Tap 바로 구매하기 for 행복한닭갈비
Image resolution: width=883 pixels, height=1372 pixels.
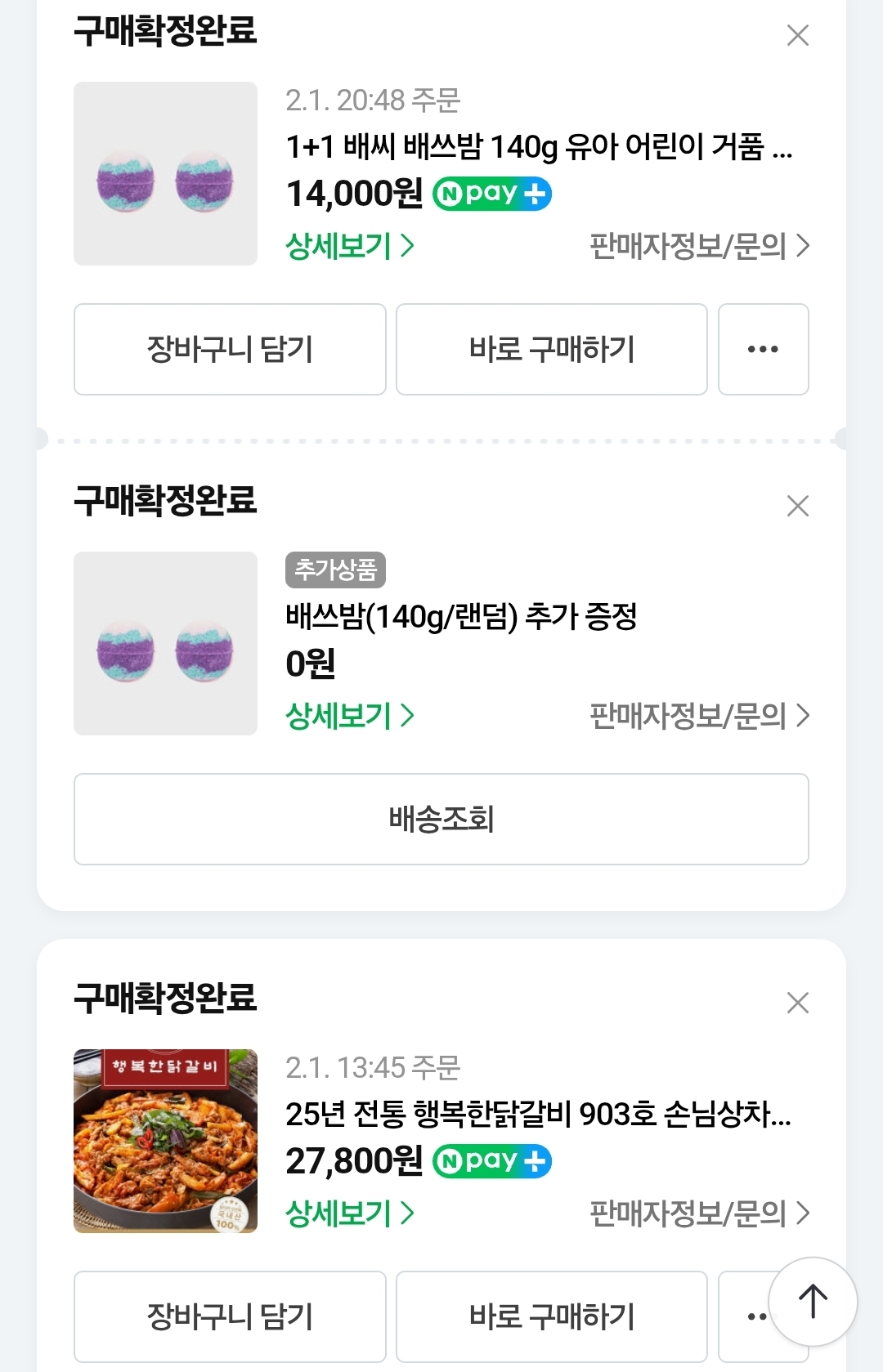552,1316
